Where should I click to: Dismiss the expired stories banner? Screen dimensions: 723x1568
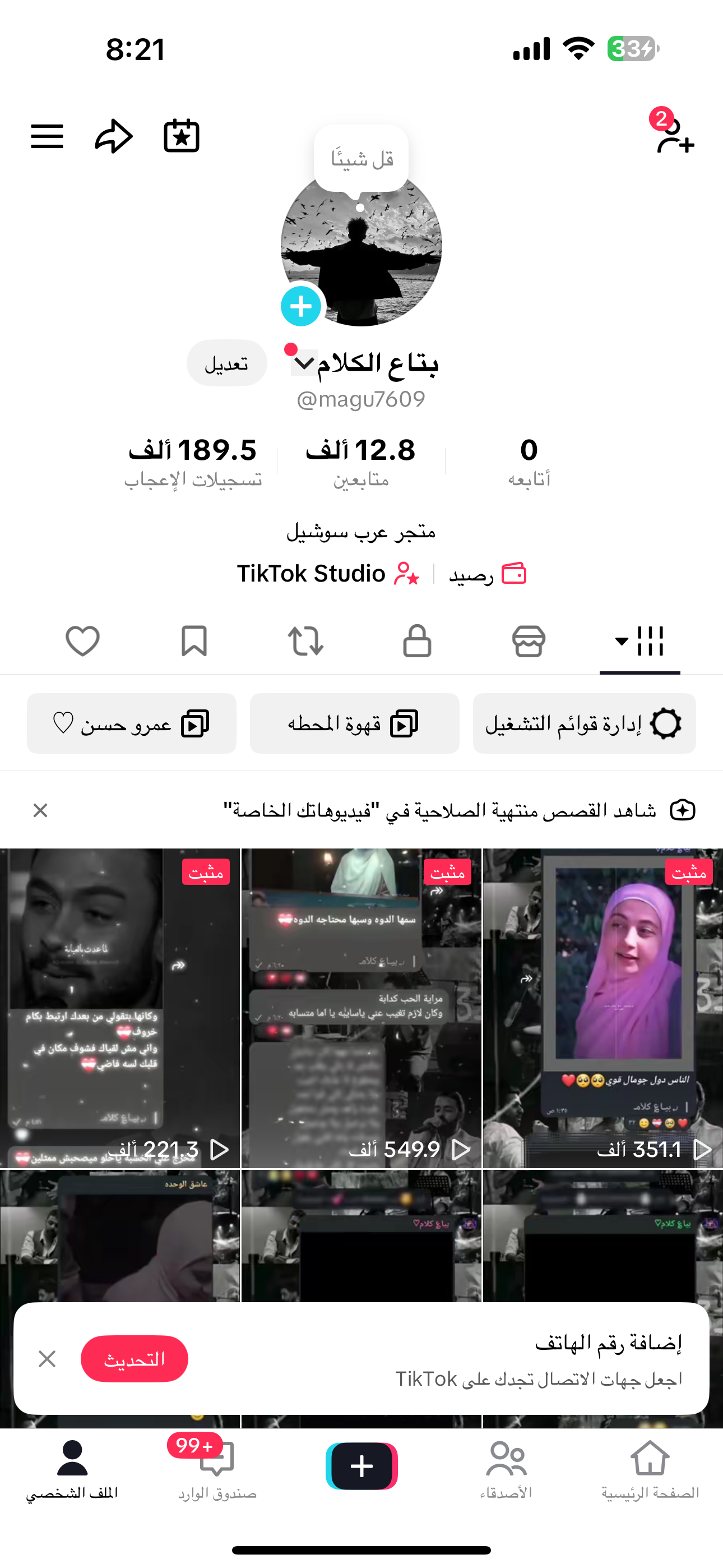(x=41, y=810)
